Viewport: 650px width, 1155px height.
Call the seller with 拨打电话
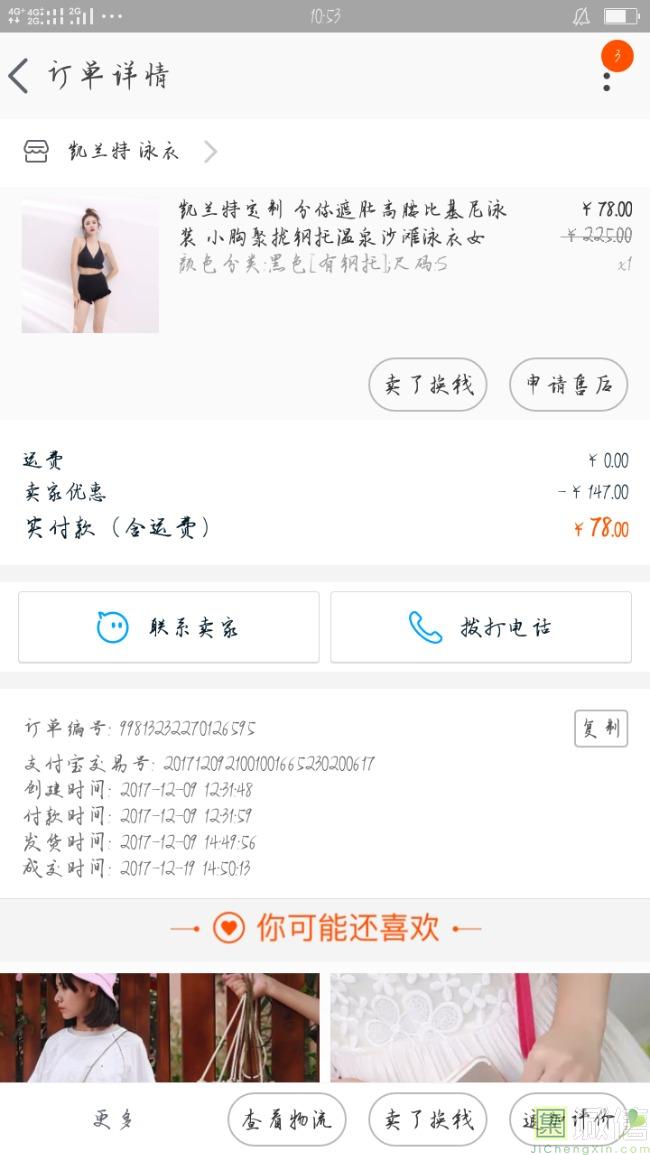point(481,627)
